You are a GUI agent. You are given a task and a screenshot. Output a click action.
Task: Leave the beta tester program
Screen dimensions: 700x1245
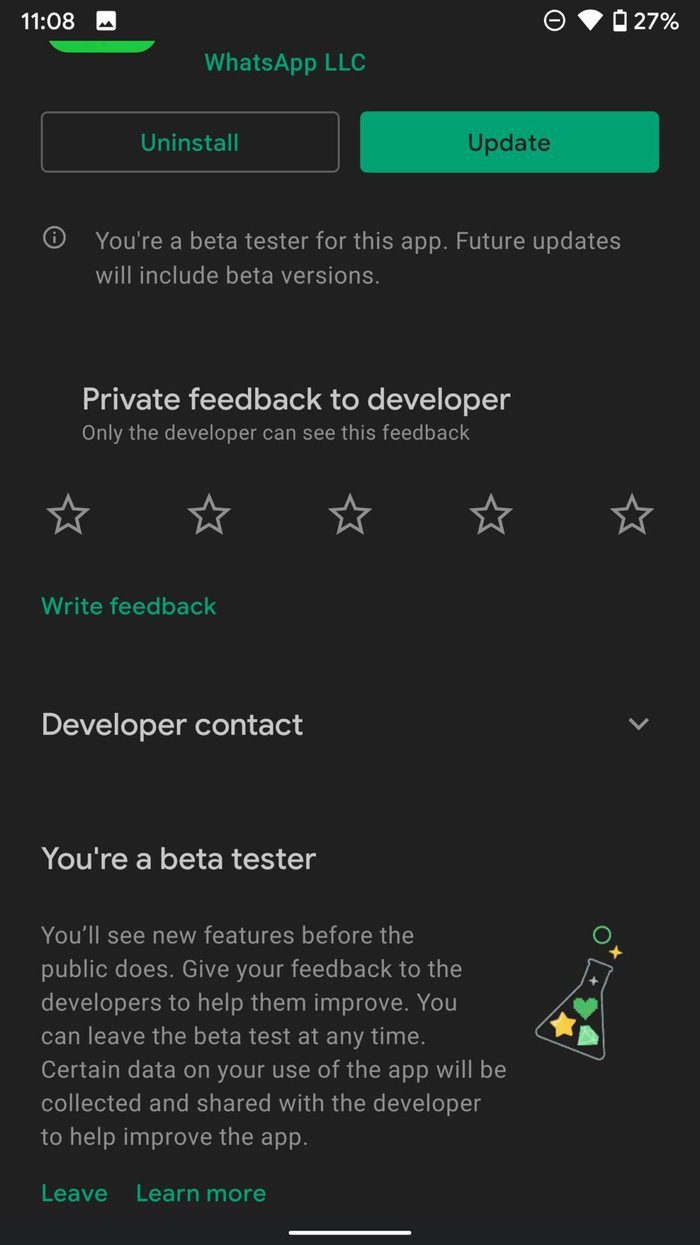(74, 1193)
